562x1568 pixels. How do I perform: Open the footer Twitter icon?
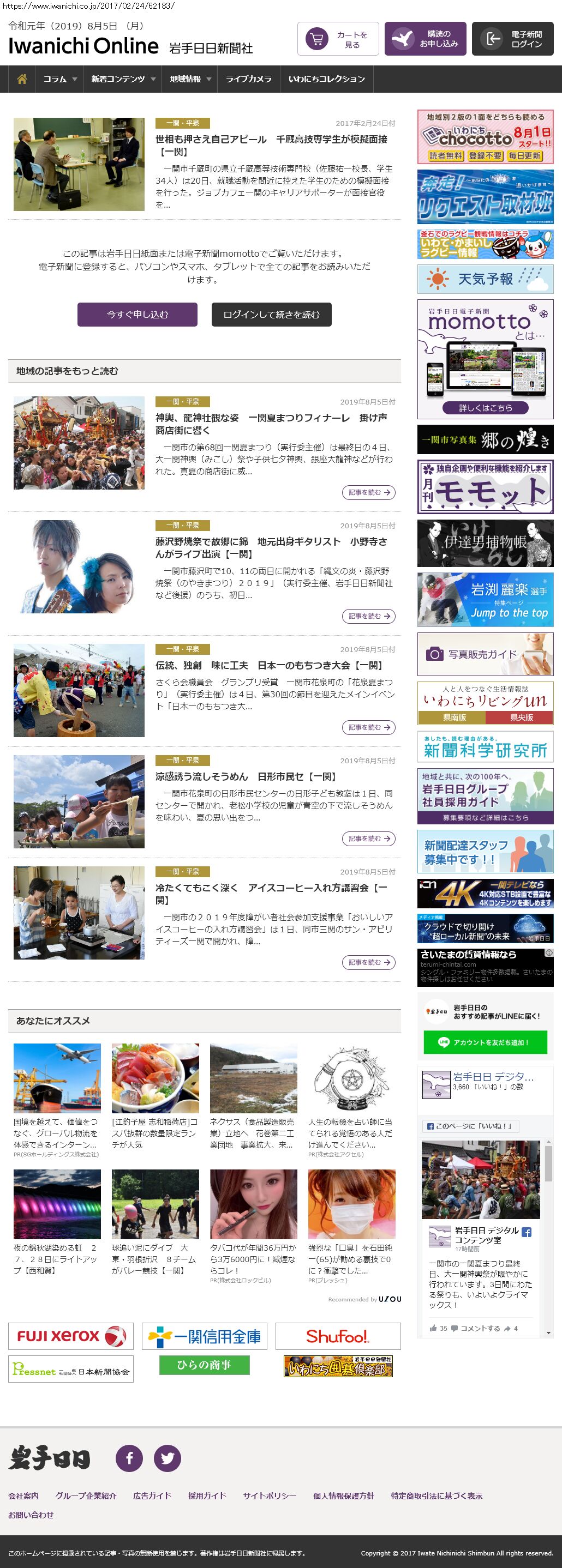pyautogui.click(x=167, y=1458)
